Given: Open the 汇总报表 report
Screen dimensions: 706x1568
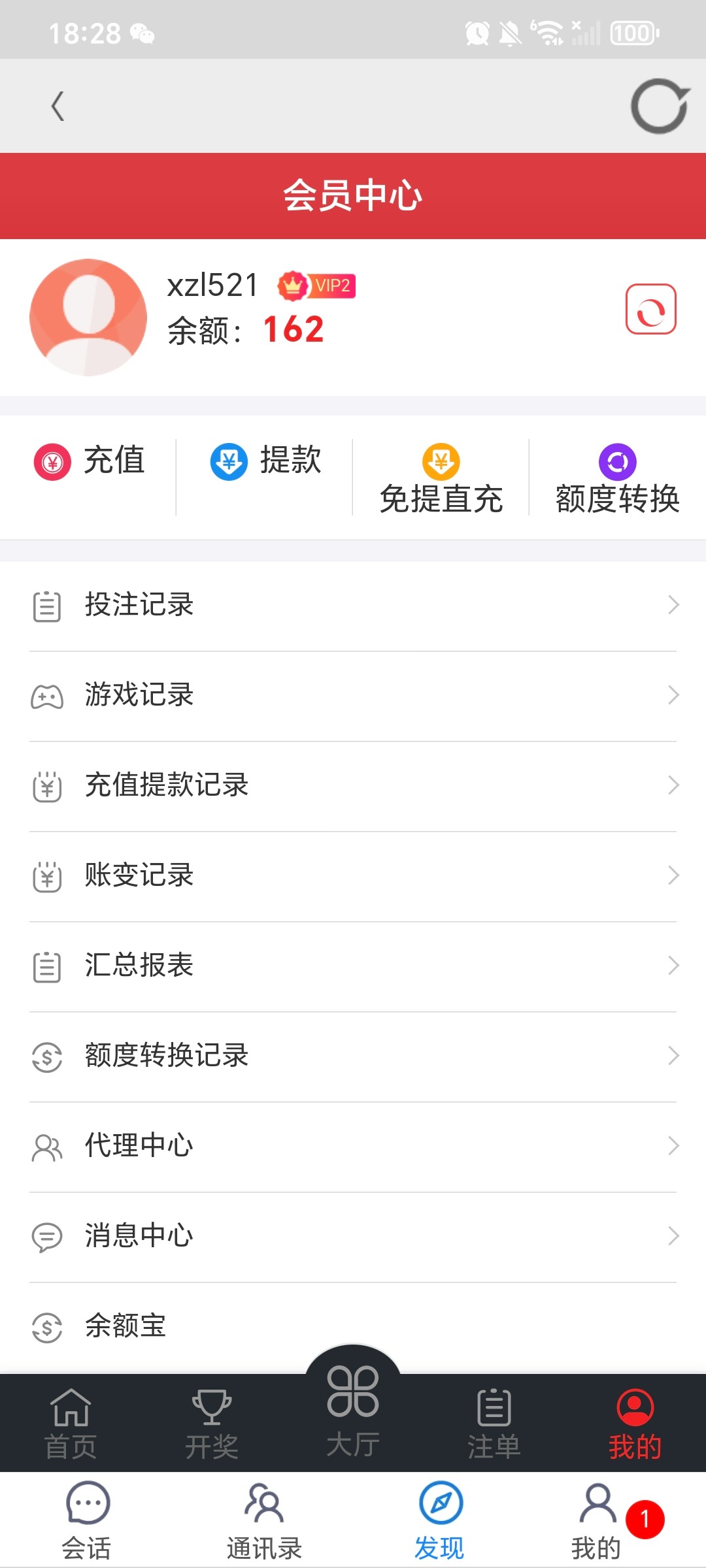Looking at the screenshot, I should 353,966.
